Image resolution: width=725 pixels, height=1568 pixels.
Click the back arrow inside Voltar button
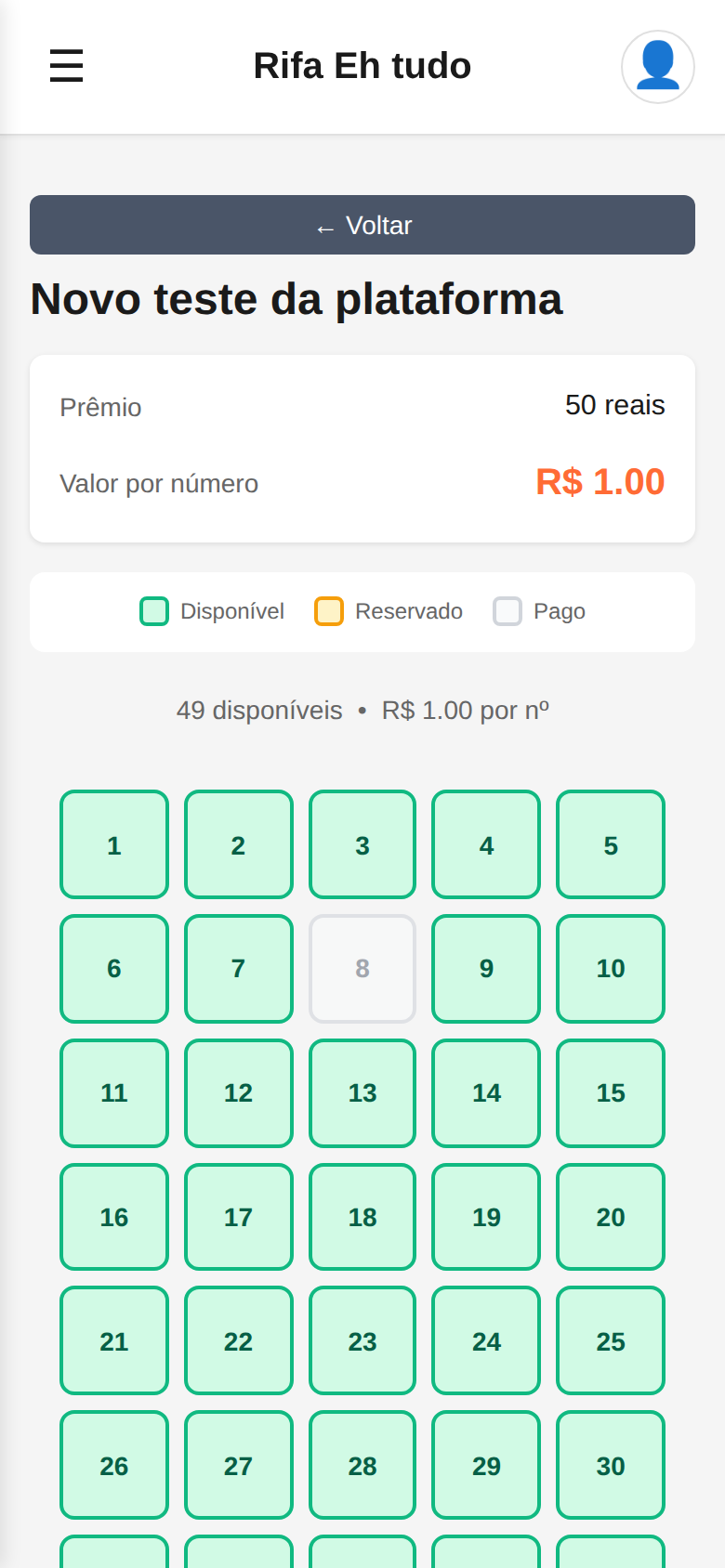click(x=323, y=225)
